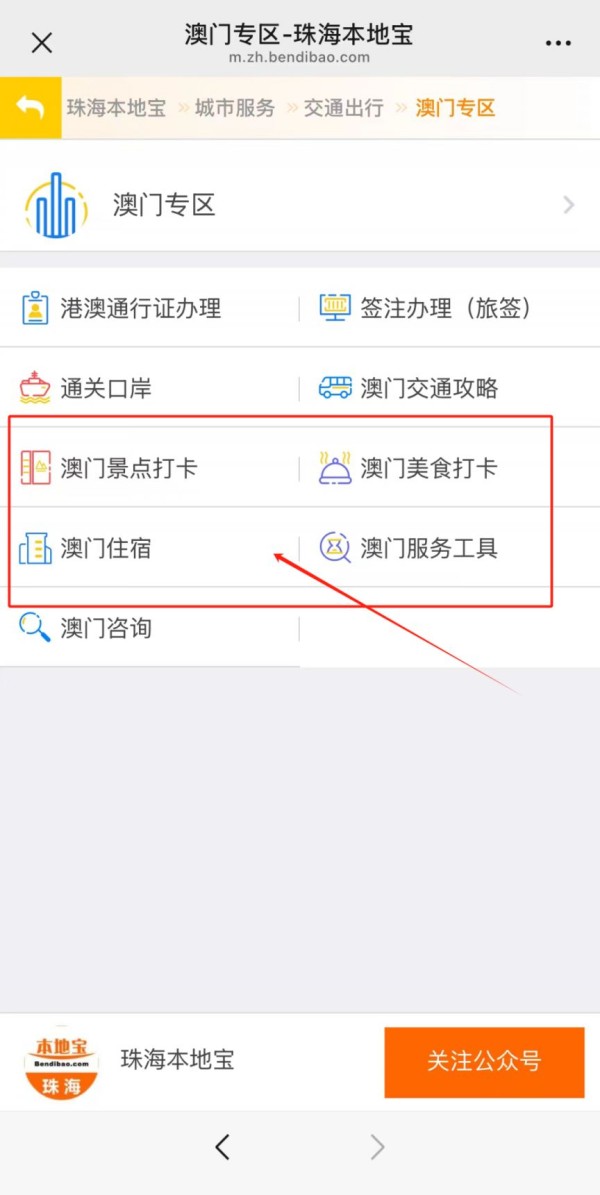Tap 关注公众号 button

pyautogui.click(x=484, y=1062)
